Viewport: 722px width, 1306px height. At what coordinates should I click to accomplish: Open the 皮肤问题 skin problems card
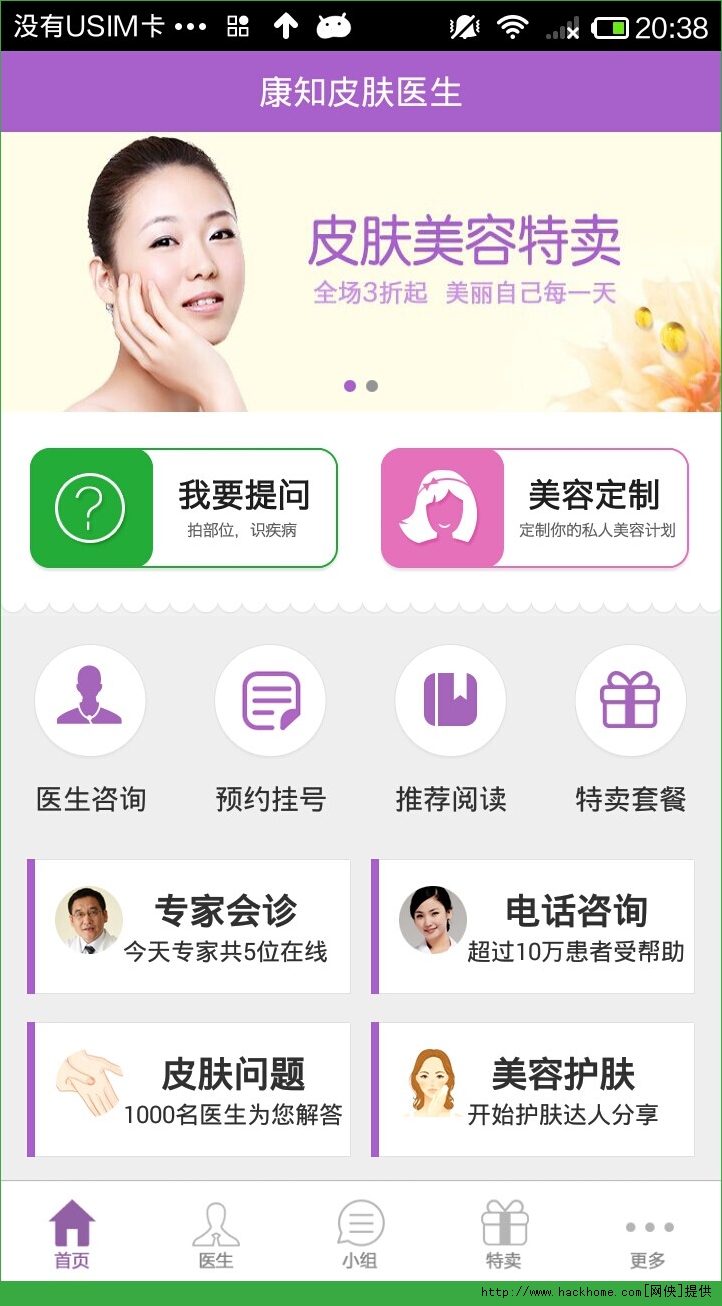(190, 1089)
